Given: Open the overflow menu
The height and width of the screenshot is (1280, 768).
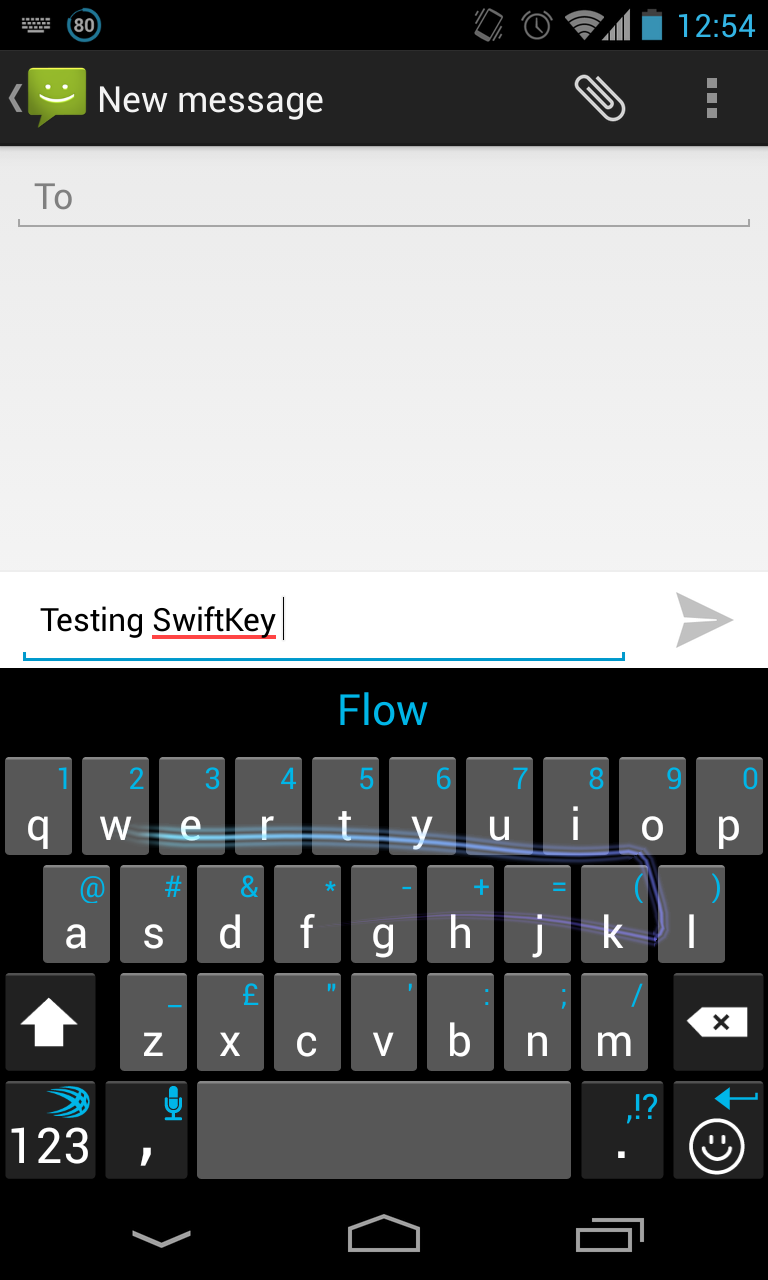Looking at the screenshot, I should click(712, 99).
